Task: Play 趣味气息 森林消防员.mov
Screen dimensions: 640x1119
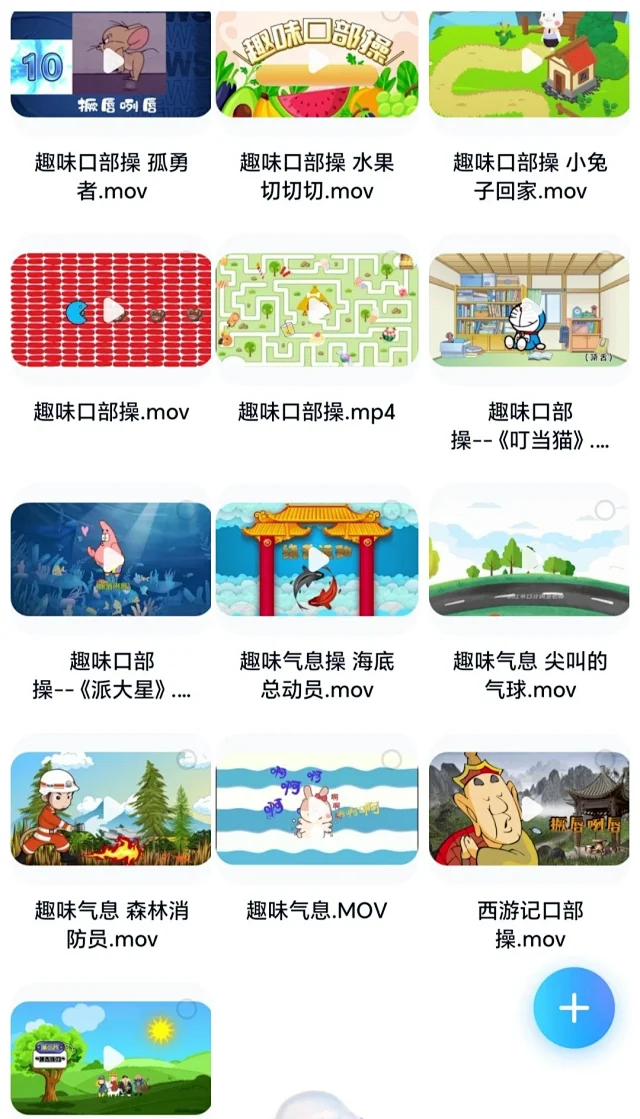Action: pos(111,809)
